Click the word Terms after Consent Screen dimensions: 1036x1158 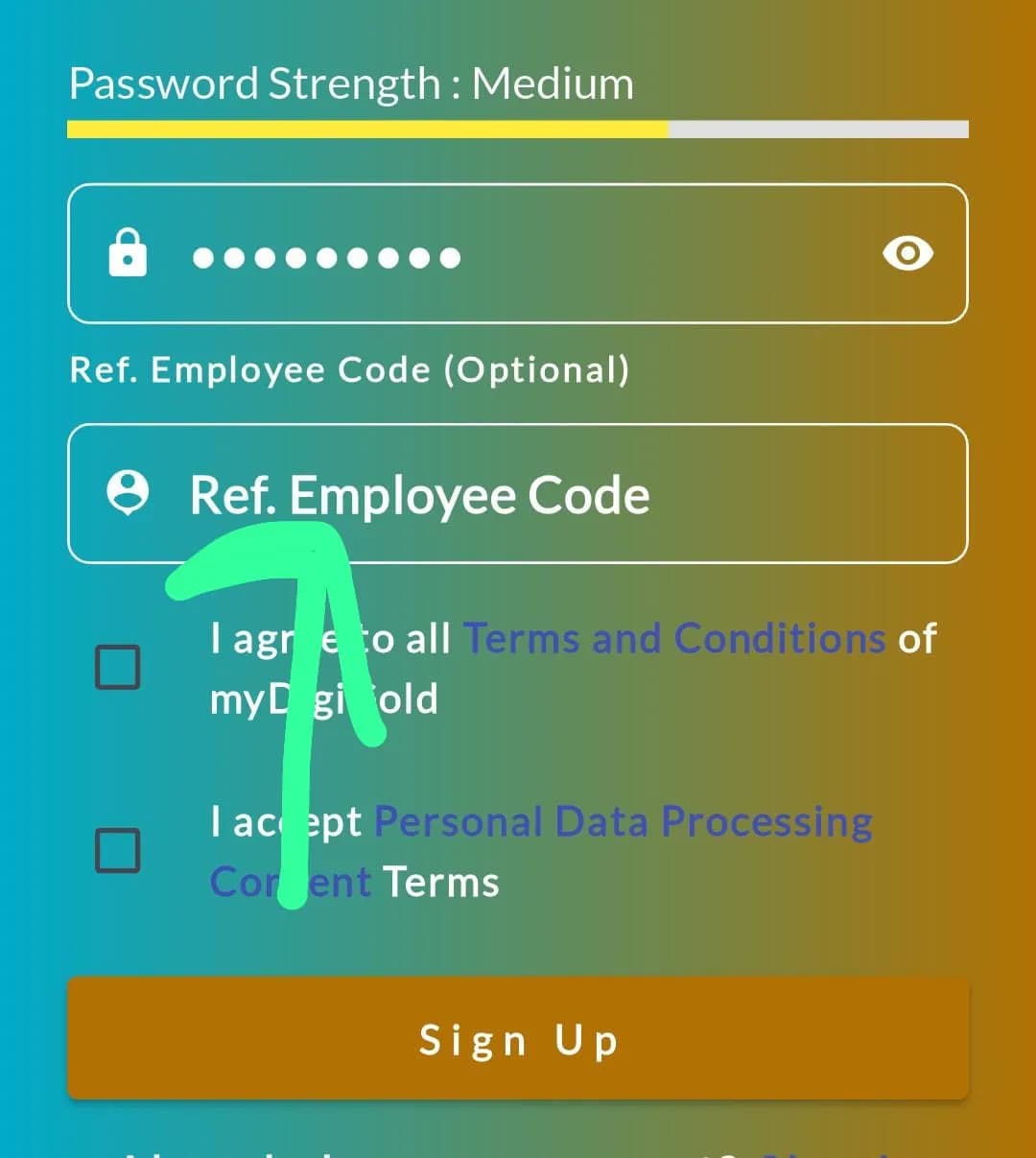pyautogui.click(x=440, y=882)
